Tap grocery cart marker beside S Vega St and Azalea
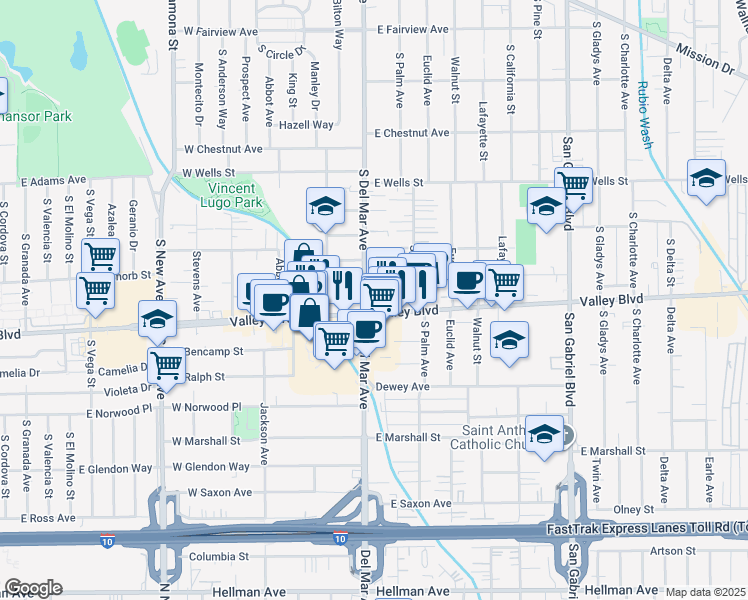 coord(100,260)
